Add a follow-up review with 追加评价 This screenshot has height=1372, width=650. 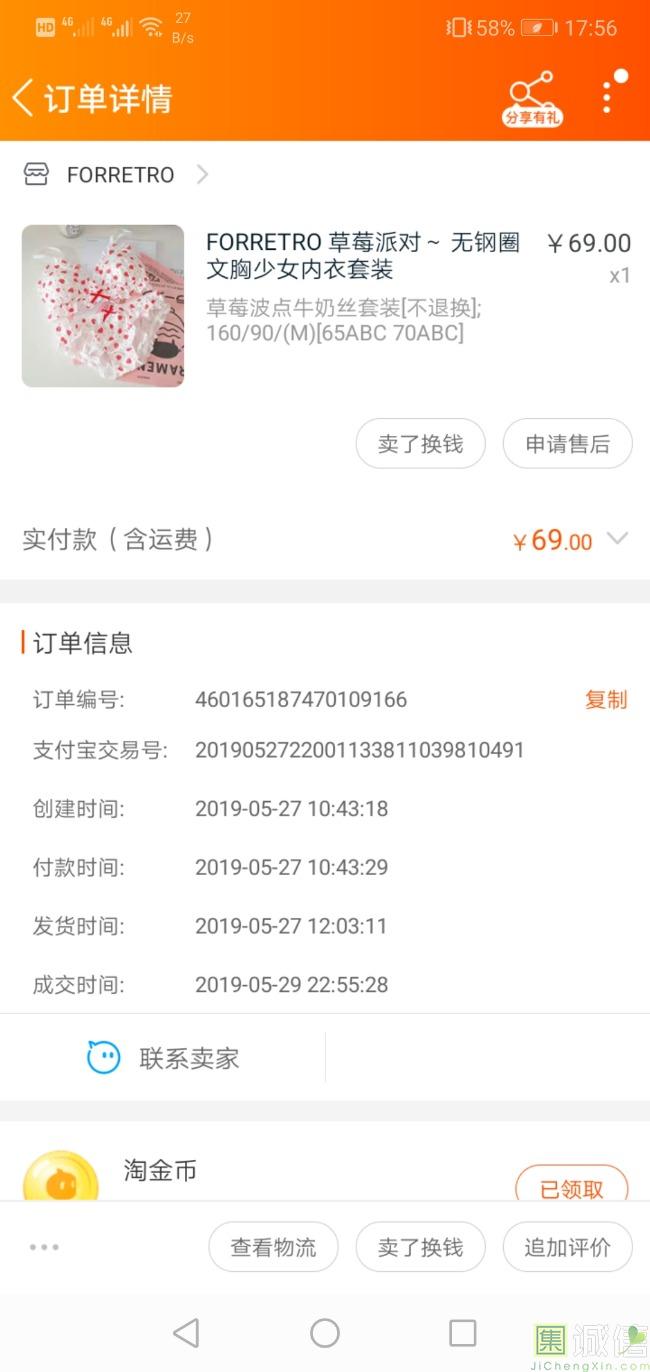(x=567, y=1247)
